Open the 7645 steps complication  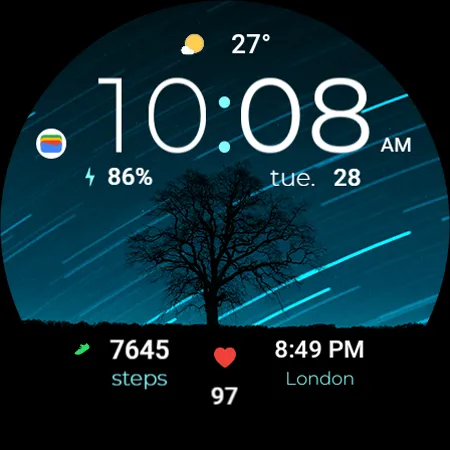(122, 363)
